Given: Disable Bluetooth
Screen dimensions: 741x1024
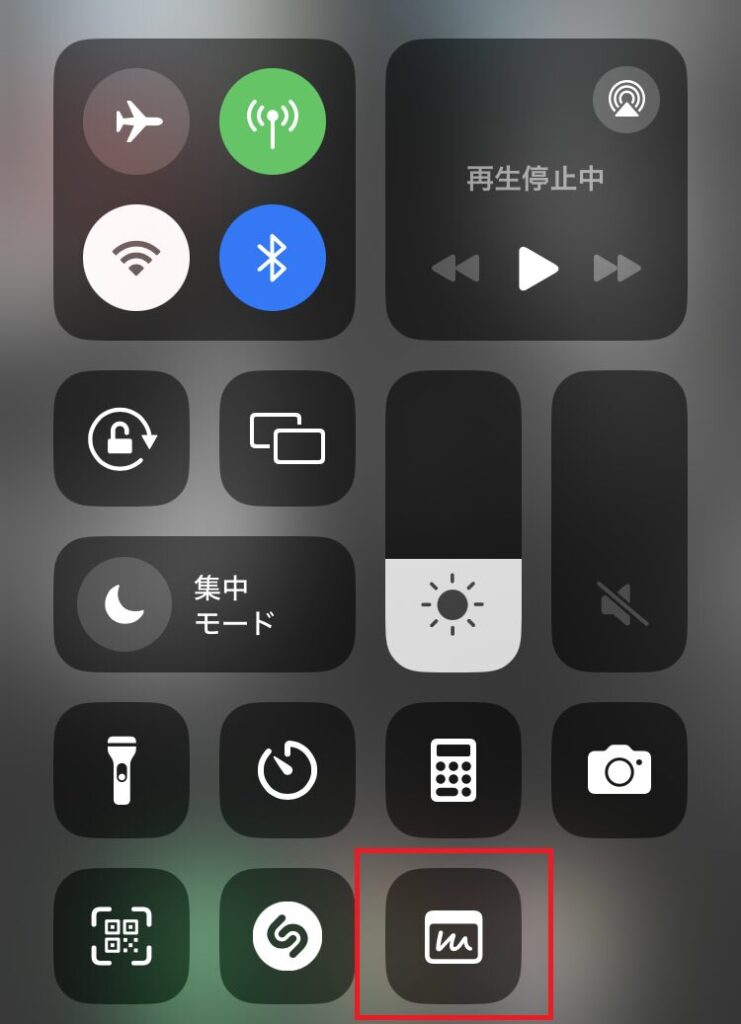Looking at the screenshot, I should (272, 258).
